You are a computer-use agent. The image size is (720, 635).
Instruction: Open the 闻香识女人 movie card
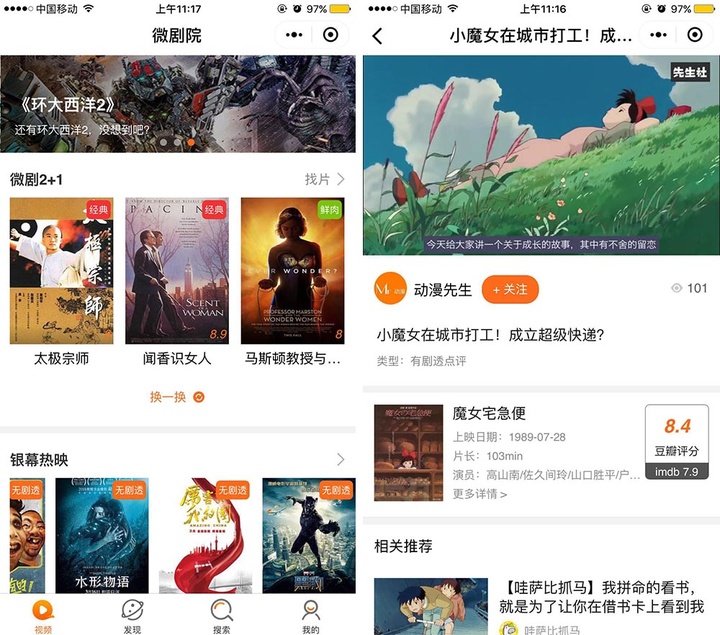(177, 270)
